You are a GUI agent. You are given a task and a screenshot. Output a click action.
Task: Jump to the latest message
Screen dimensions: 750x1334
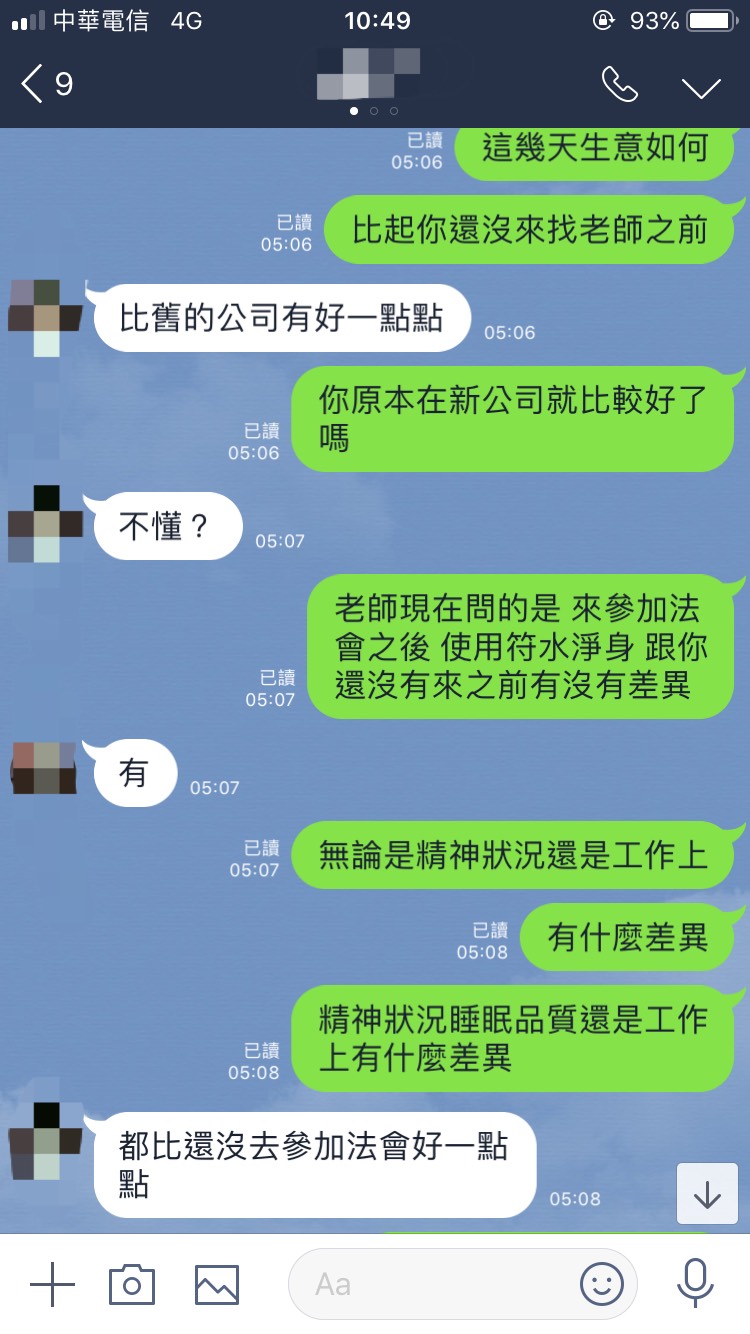tap(707, 1194)
